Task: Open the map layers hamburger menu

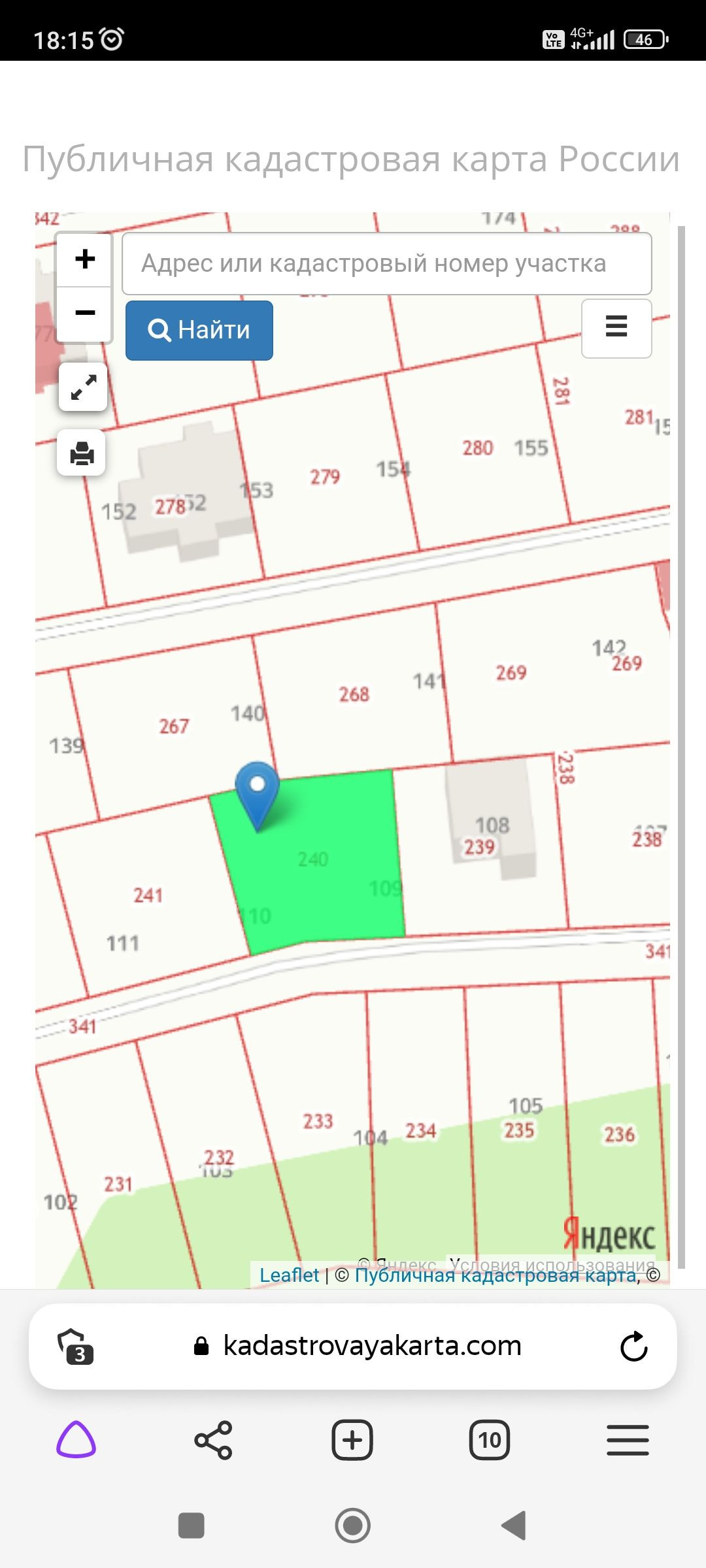Action: click(x=616, y=329)
